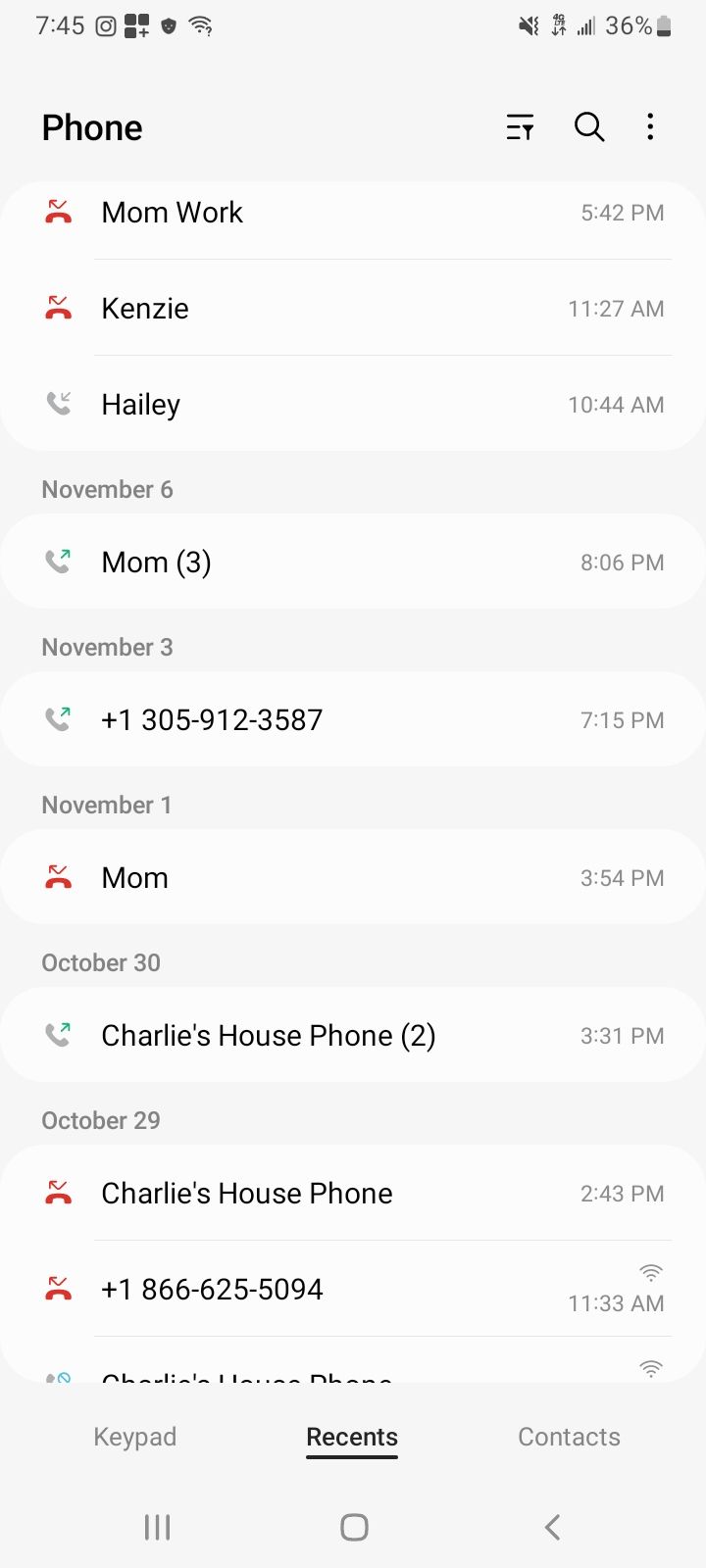Open Charlie's House Phone (2) entry
Image resolution: width=706 pixels, height=1568 pixels.
pyautogui.click(x=353, y=1036)
